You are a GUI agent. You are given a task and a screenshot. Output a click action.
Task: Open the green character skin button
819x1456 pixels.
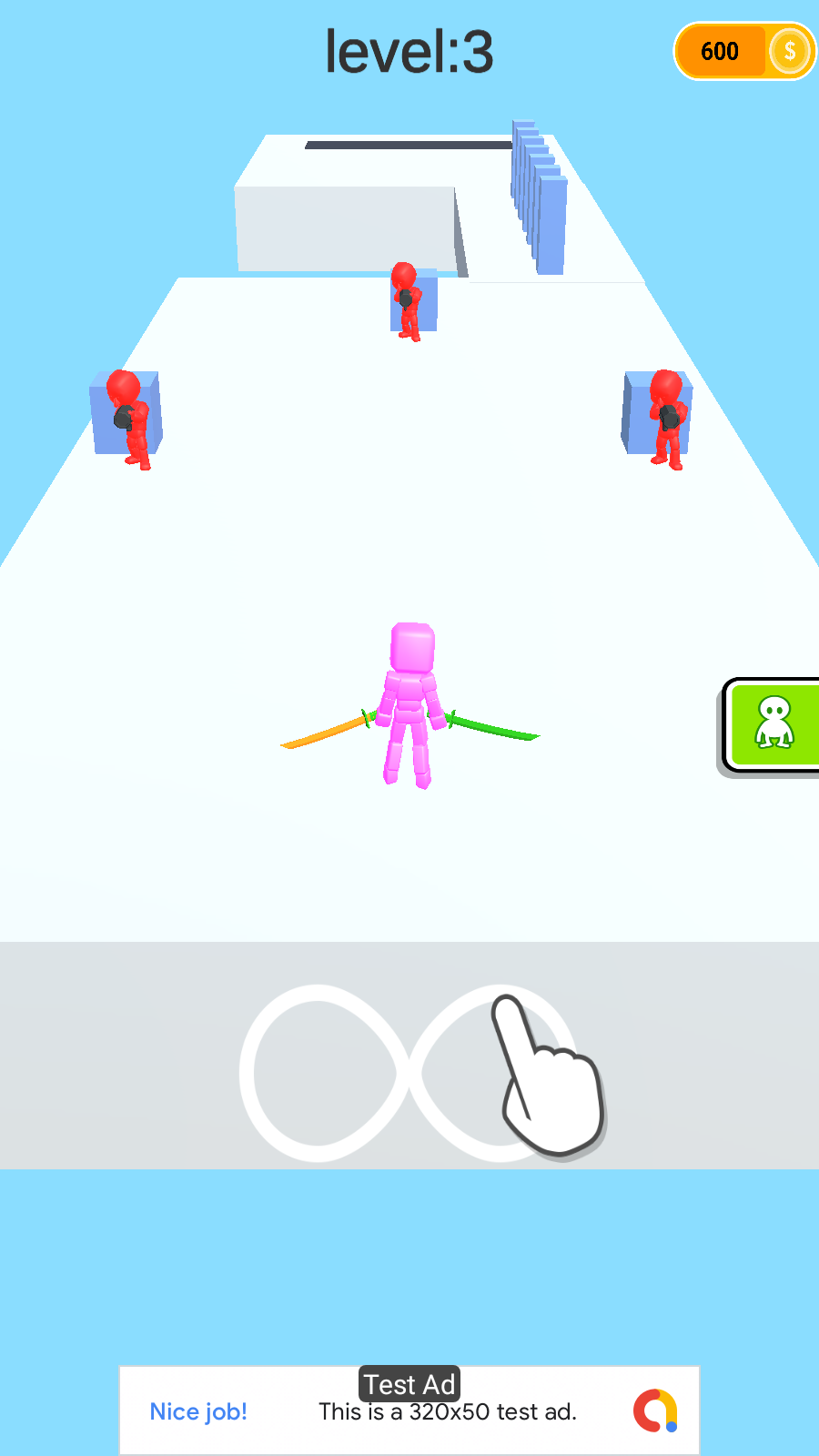773,725
